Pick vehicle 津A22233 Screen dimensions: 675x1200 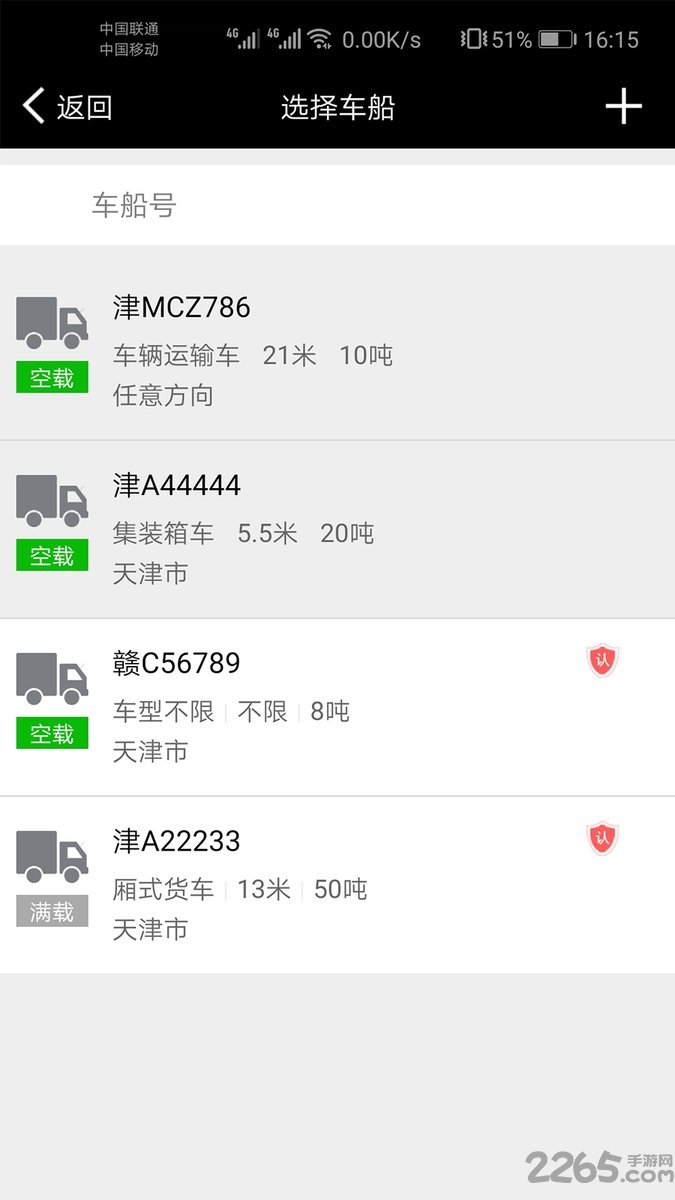point(337,885)
